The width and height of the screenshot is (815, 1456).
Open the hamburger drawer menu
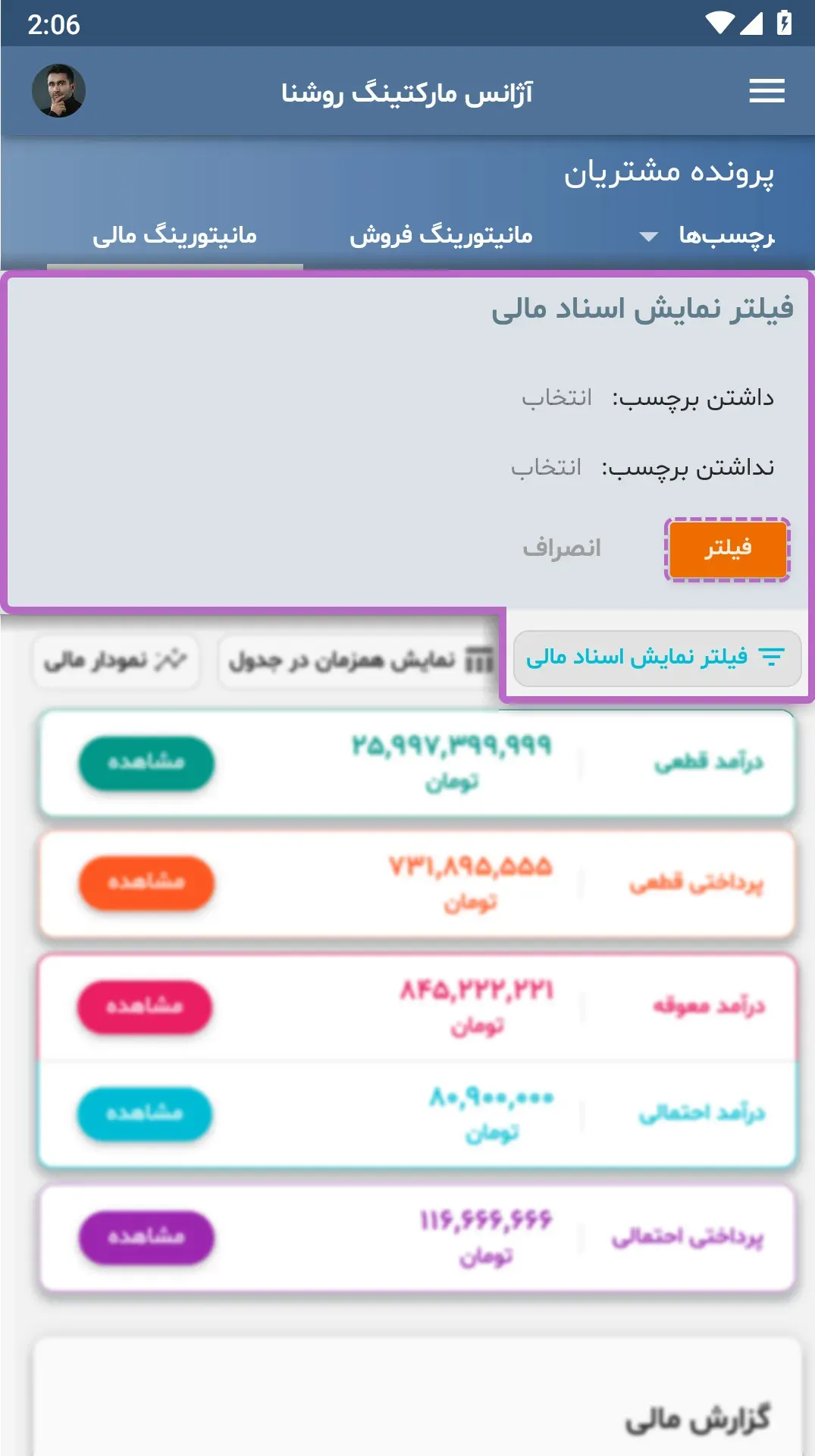(x=766, y=91)
